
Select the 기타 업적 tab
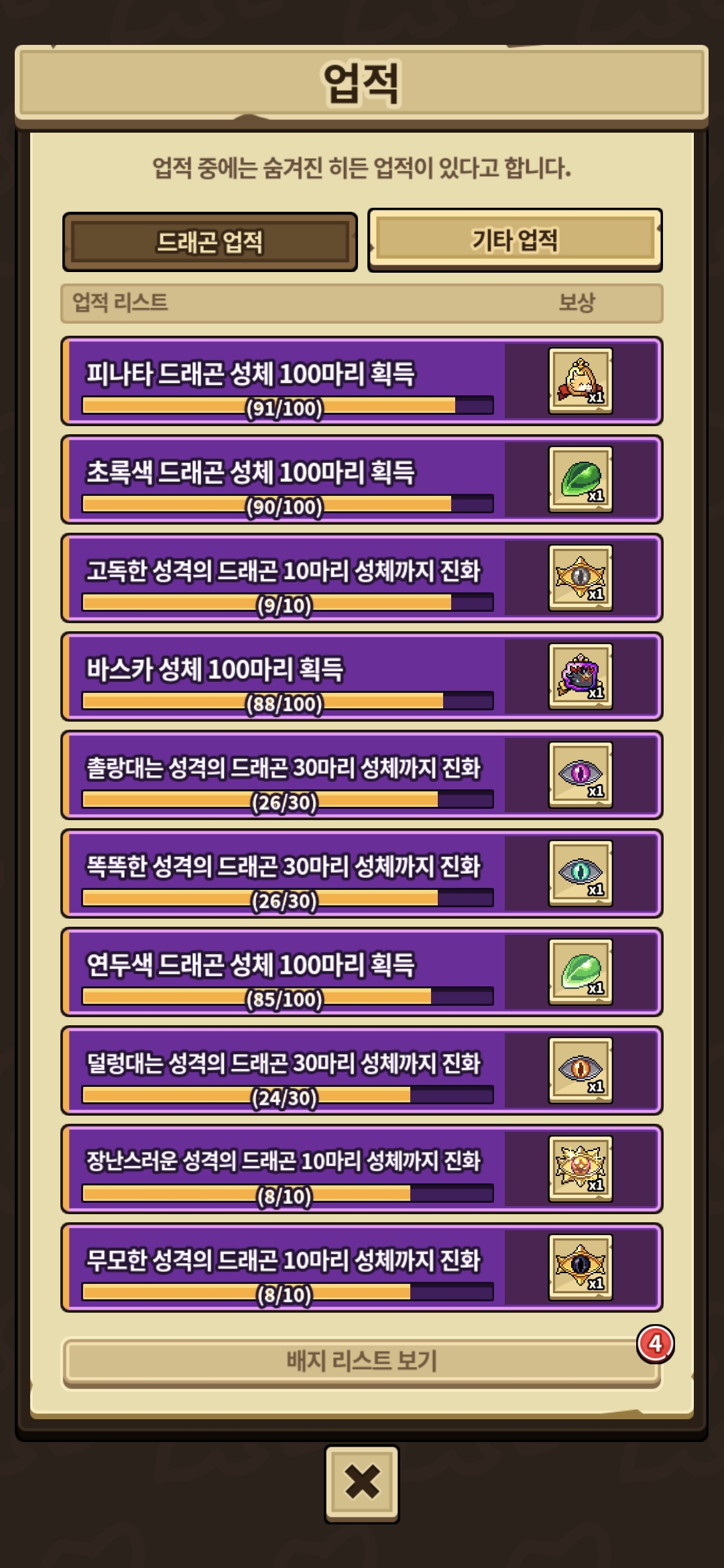coord(515,240)
